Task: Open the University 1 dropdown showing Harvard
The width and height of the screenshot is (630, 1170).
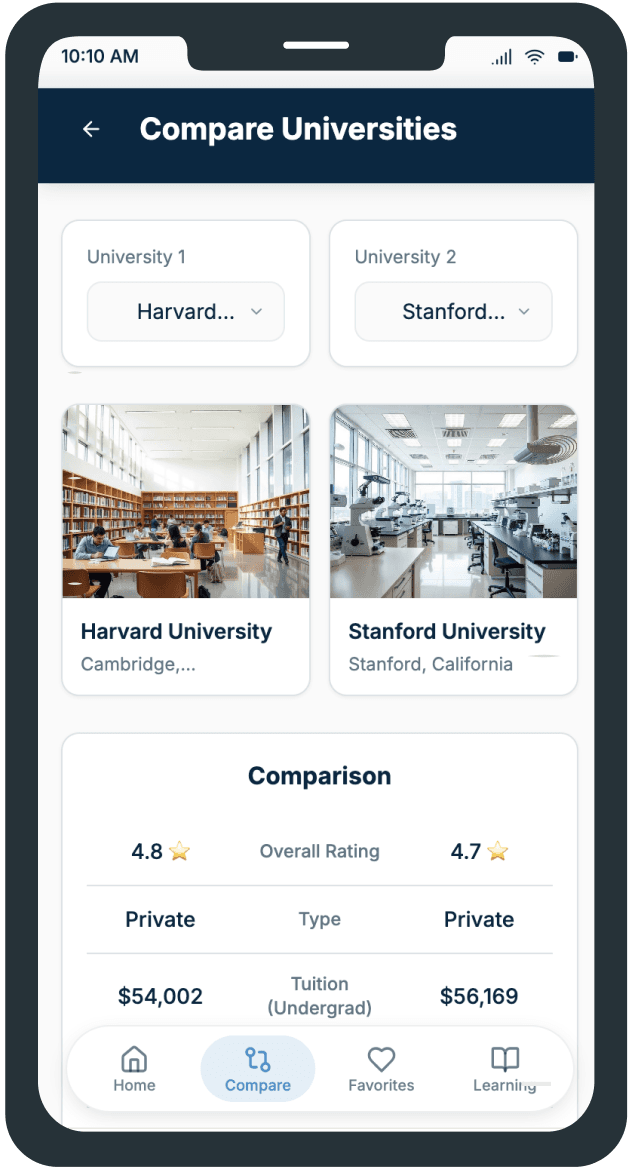Action: pos(186,312)
